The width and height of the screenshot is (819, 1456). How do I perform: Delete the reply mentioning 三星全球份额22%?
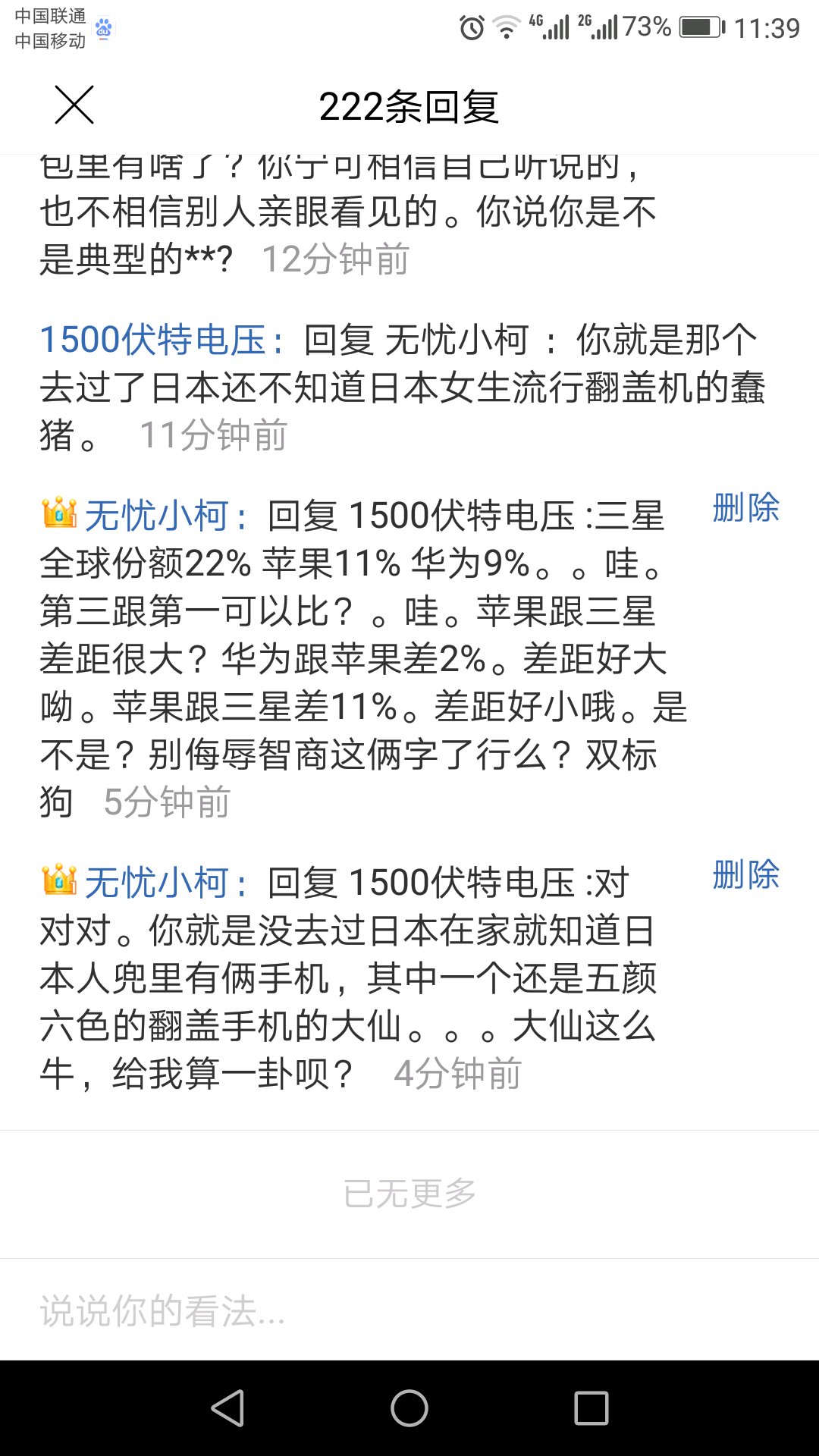tap(746, 508)
